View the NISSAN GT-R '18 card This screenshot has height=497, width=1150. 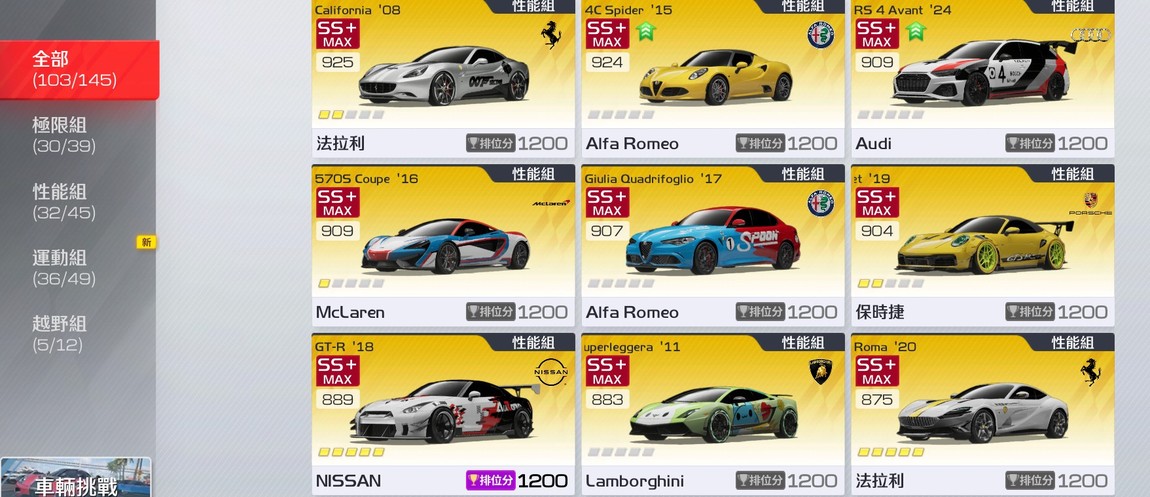442,412
